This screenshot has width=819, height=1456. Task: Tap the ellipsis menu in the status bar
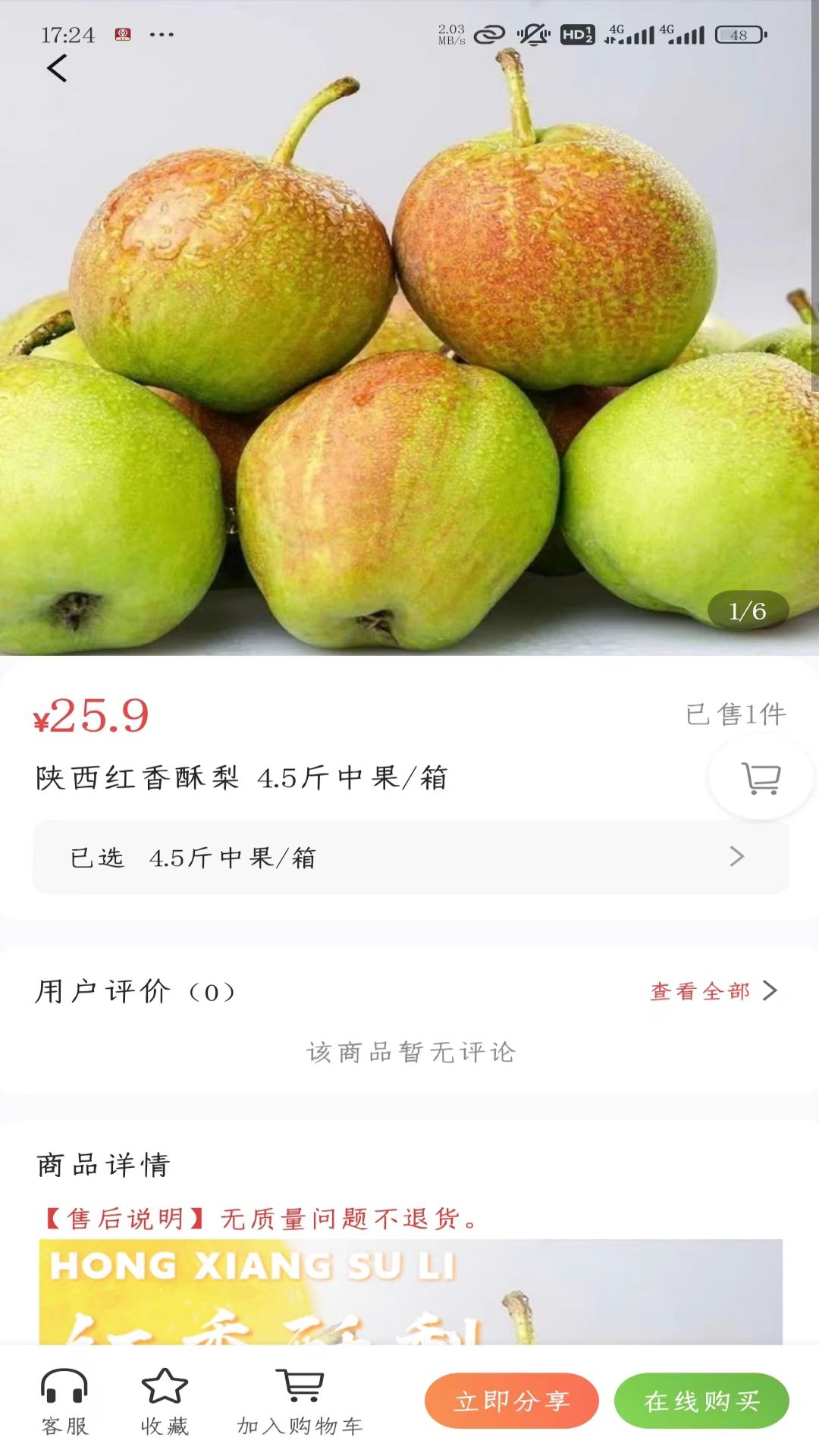tap(163, 35)
